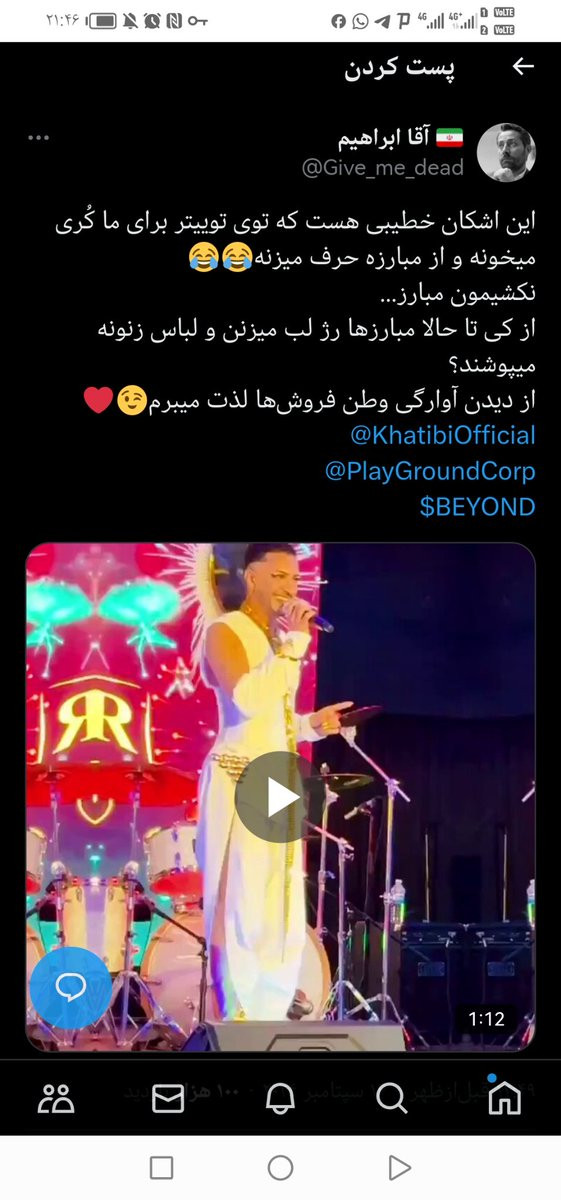Open the Messages envelope tab

point(168,1099)
